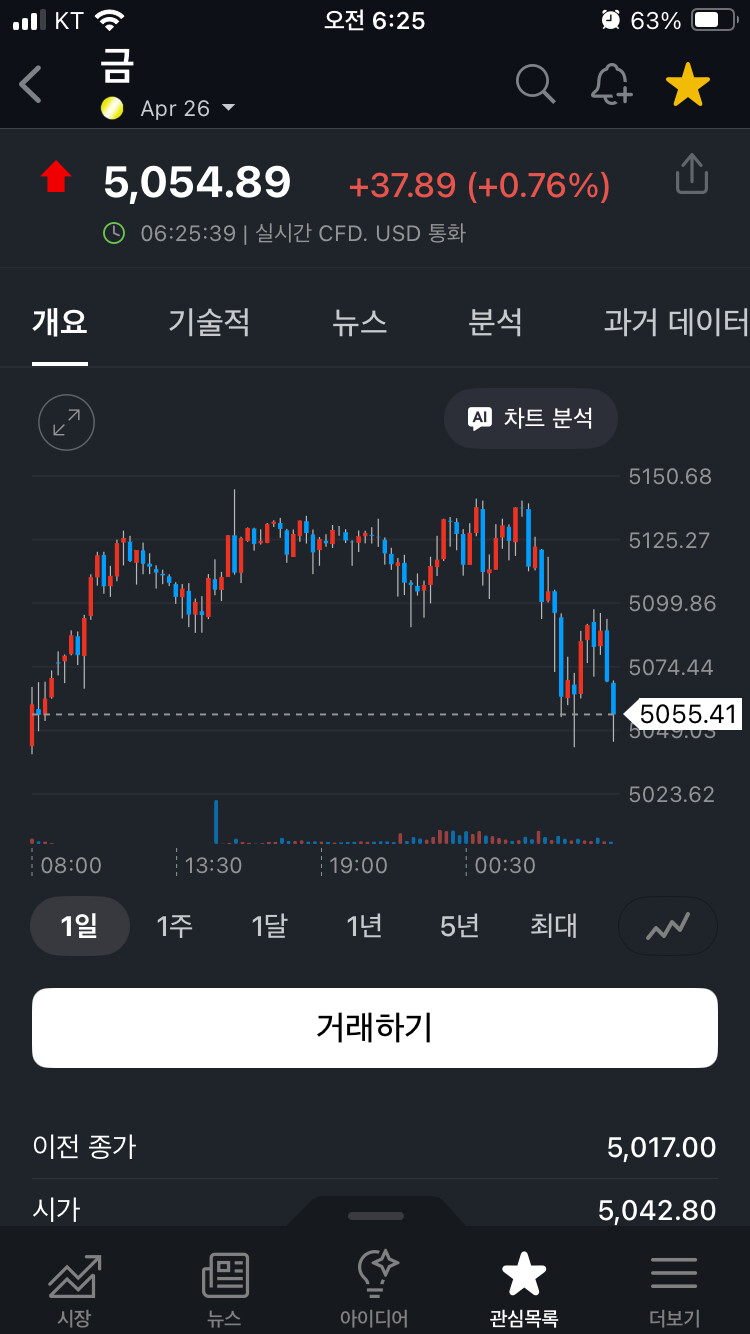Add a price alert with the bell
The height and width of the screenshot is (1334, 750).
(611, 85)
